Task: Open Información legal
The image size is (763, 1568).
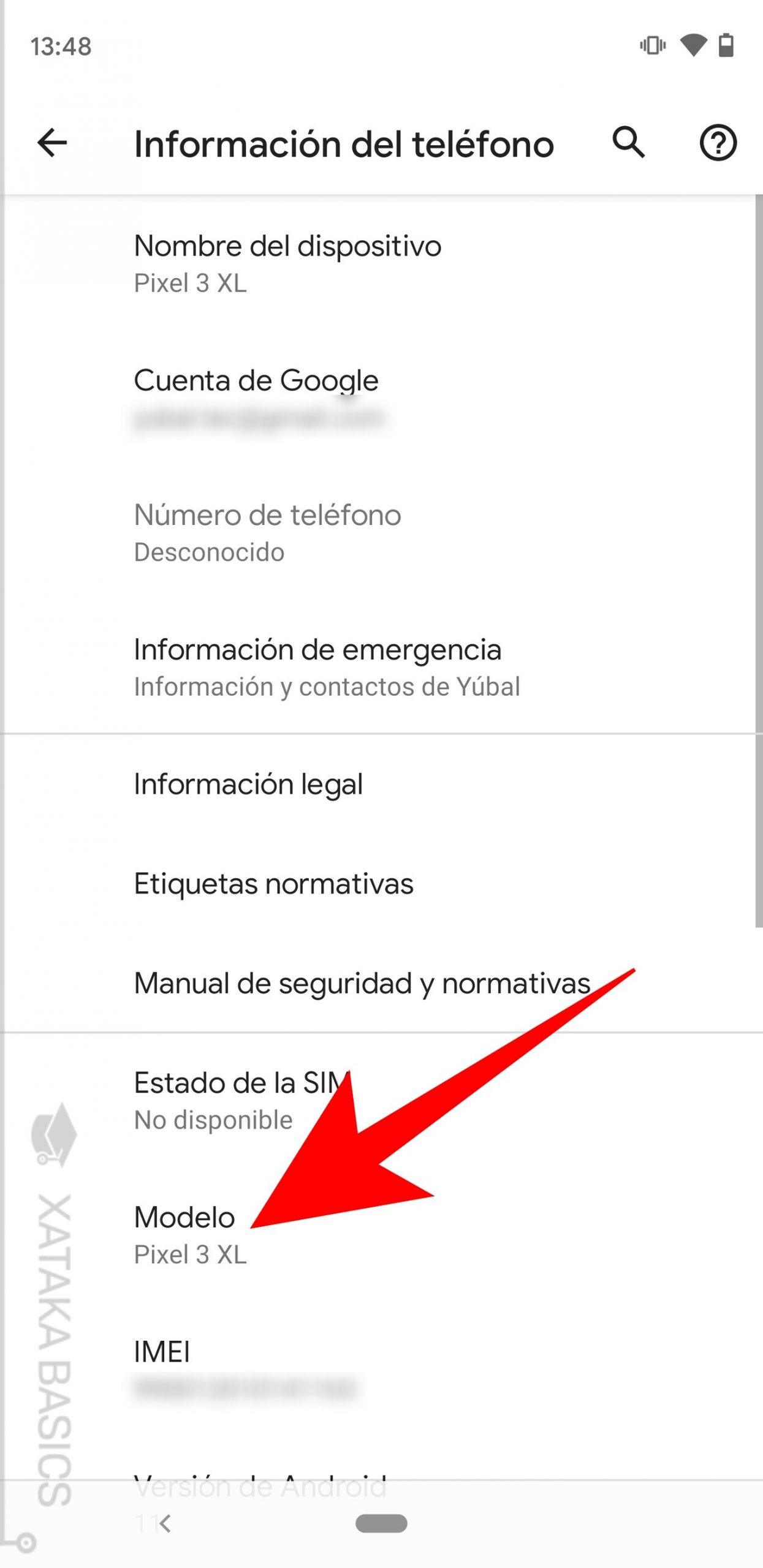Action: click(x=380, y=785)
